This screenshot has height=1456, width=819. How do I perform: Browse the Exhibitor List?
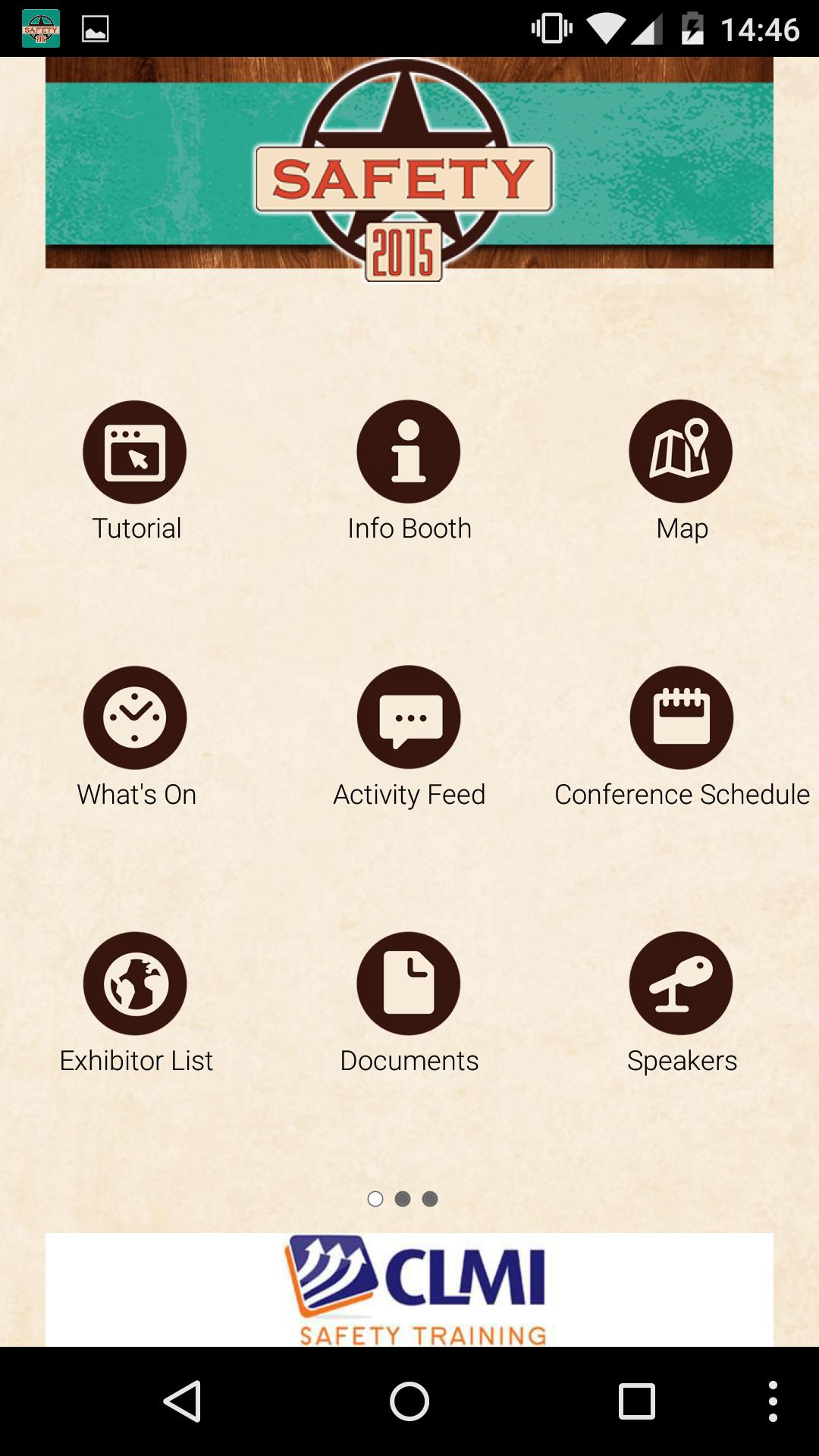135,984
